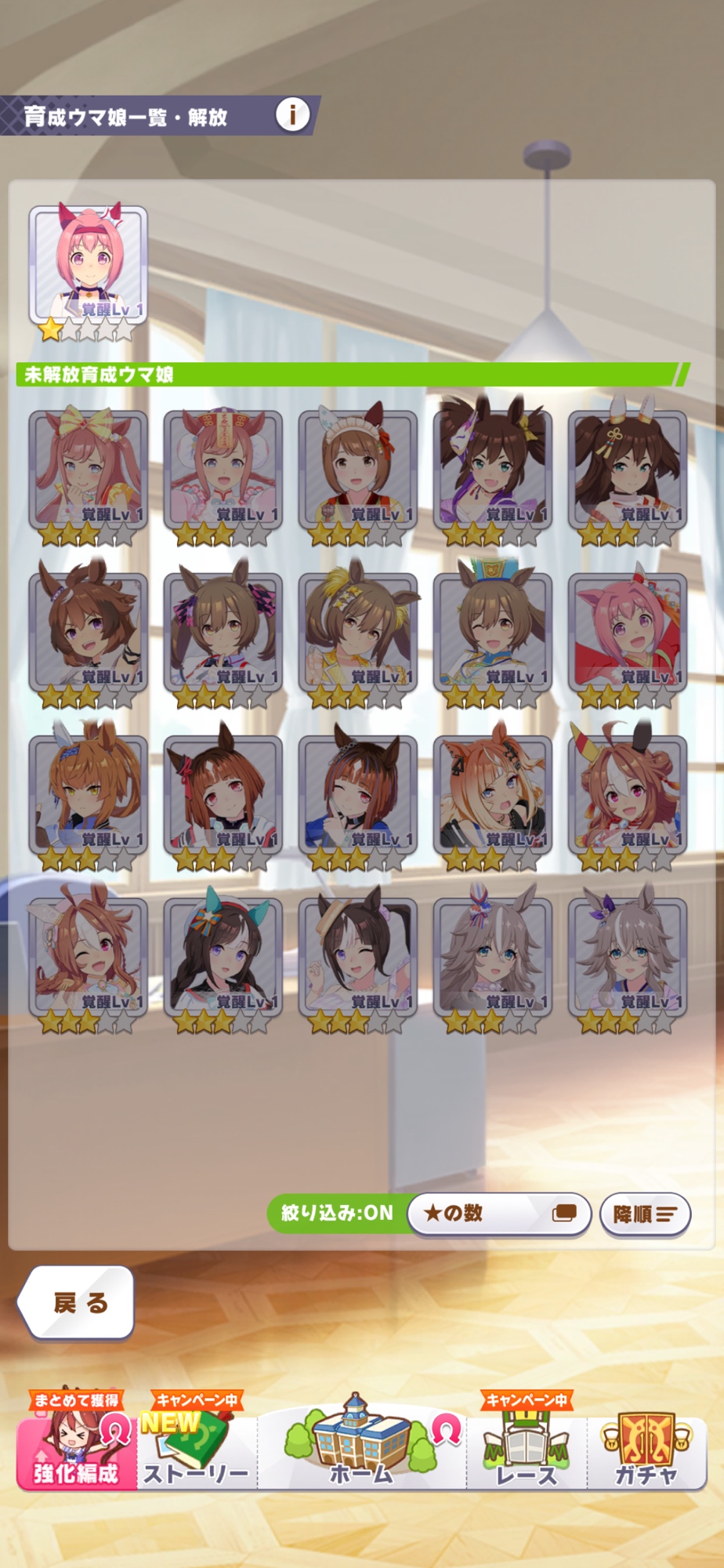Open the ★の数 sort dropdown

coord(499,1214)
